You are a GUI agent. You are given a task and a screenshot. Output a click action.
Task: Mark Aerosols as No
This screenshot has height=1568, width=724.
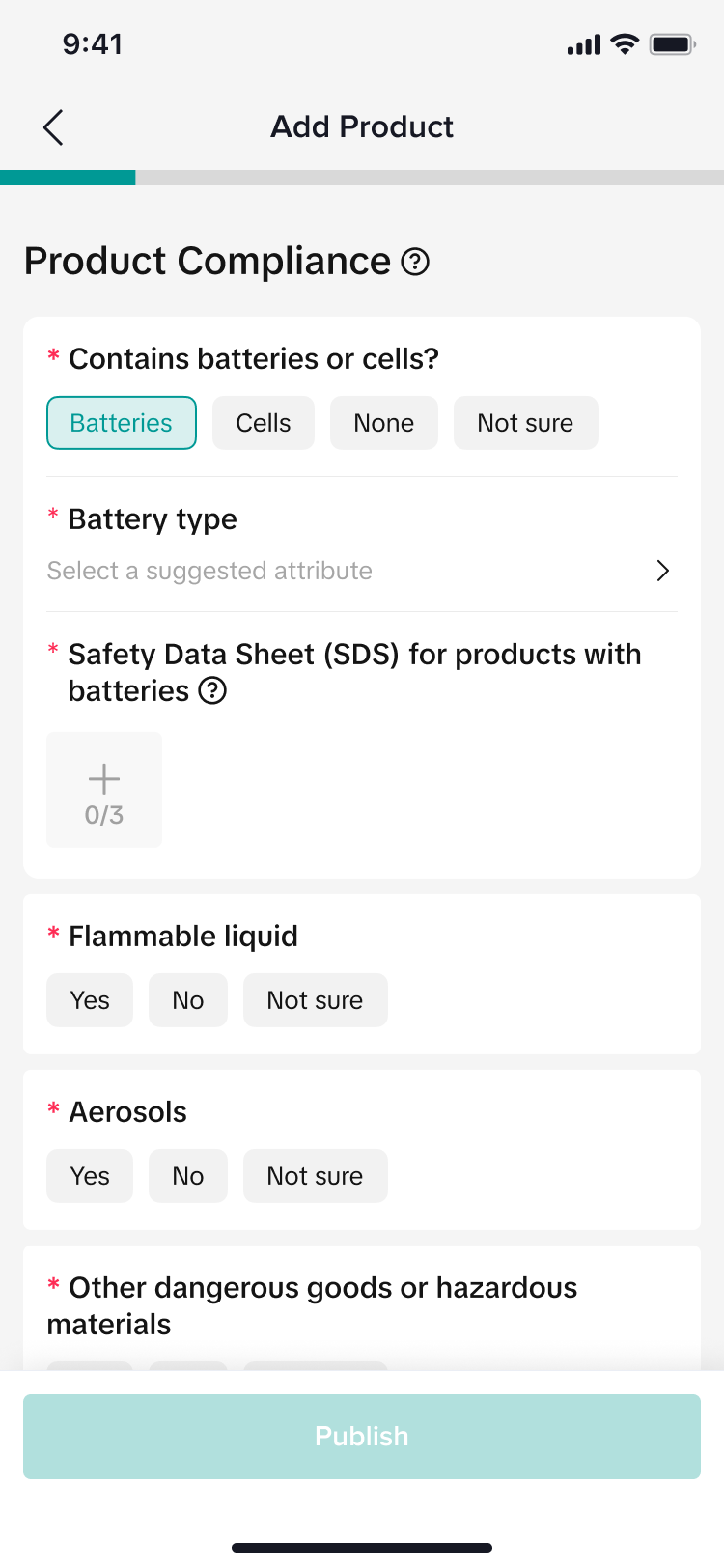click(188, 1176)
